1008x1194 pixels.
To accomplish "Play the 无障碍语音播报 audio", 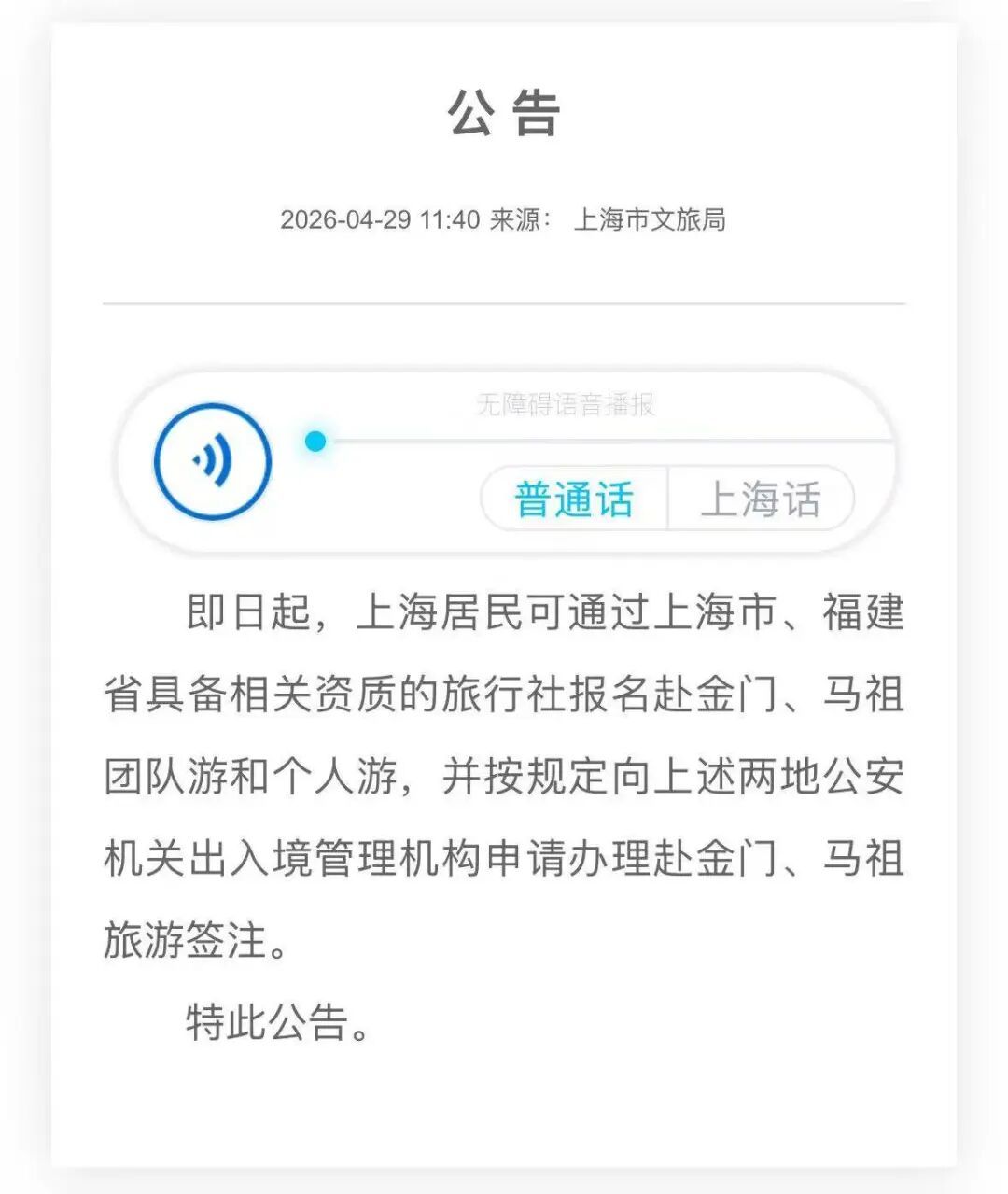I will point(213,461).
